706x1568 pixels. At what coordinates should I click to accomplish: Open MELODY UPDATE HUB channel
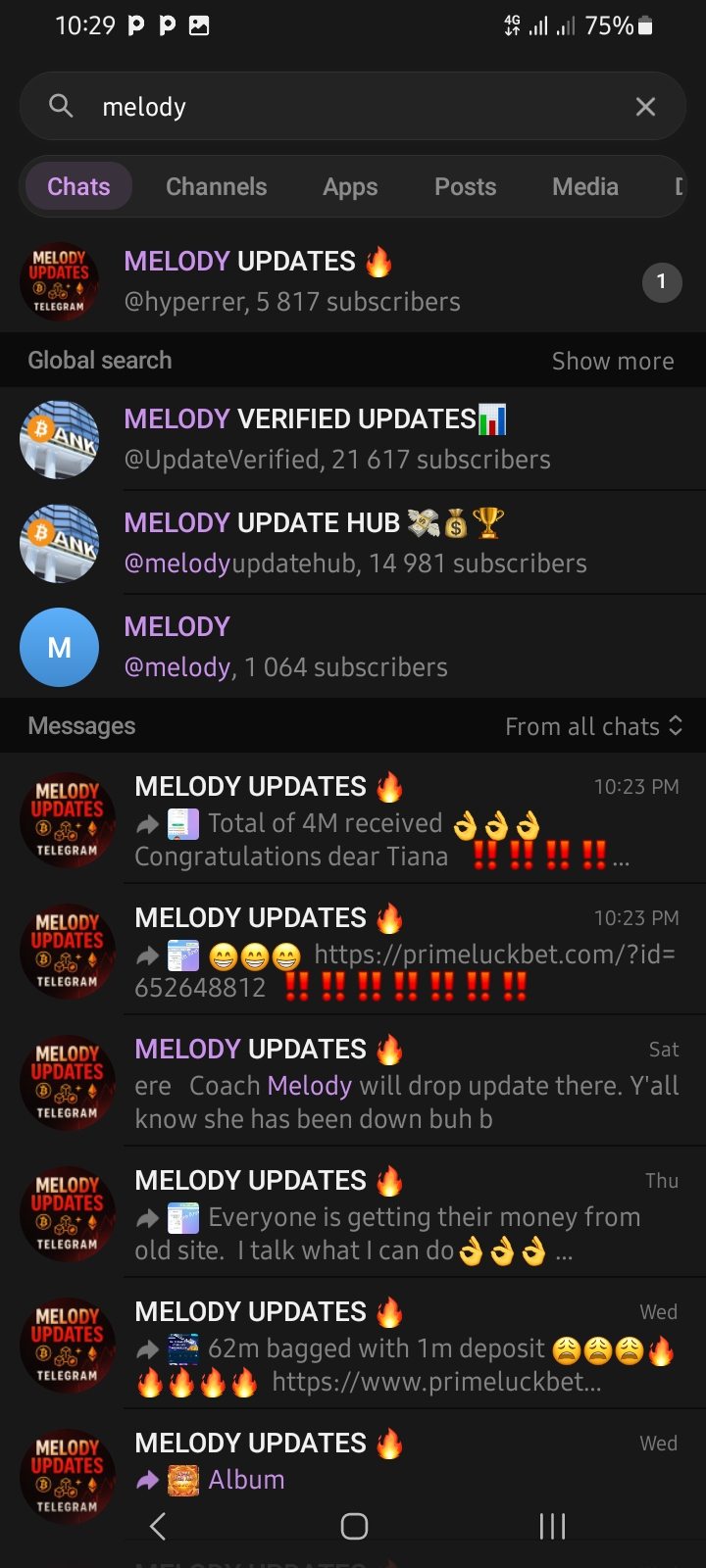pyautogui.click(x=353, y=543)
